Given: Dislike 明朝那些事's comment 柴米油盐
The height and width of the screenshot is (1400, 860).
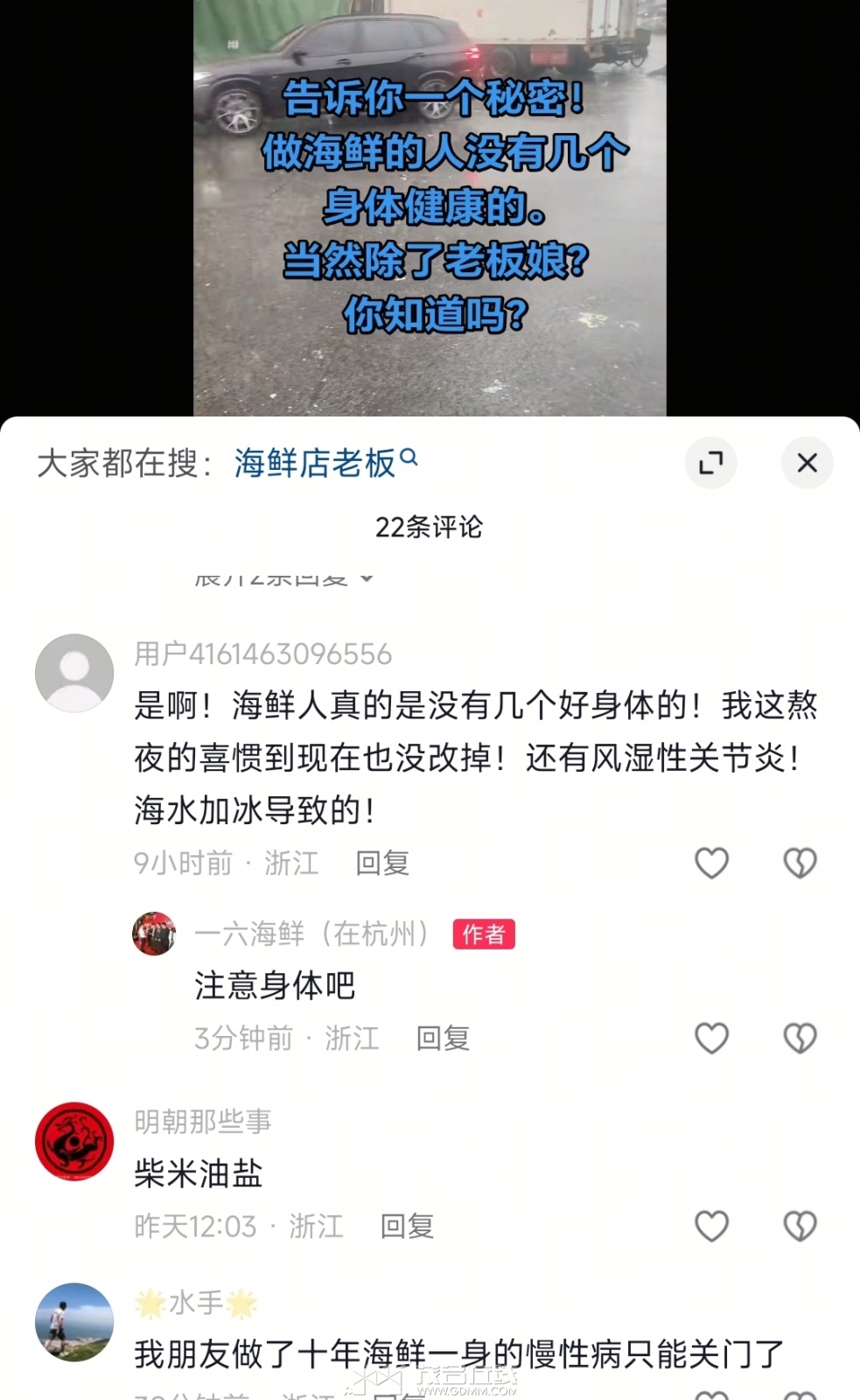Looking at the screenshot, I should (x=800, y=1227).
